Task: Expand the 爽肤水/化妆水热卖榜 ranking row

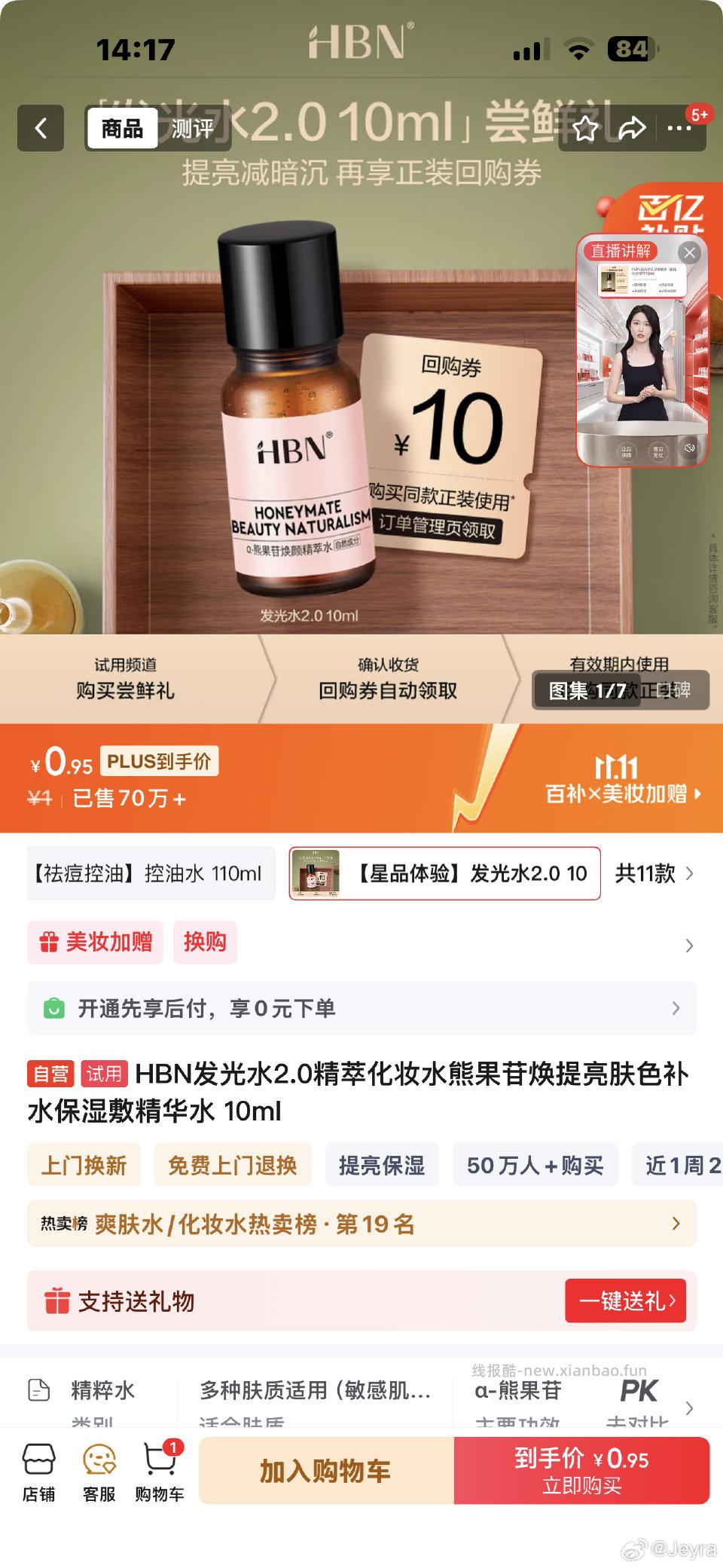Action: pos(676,1225)
